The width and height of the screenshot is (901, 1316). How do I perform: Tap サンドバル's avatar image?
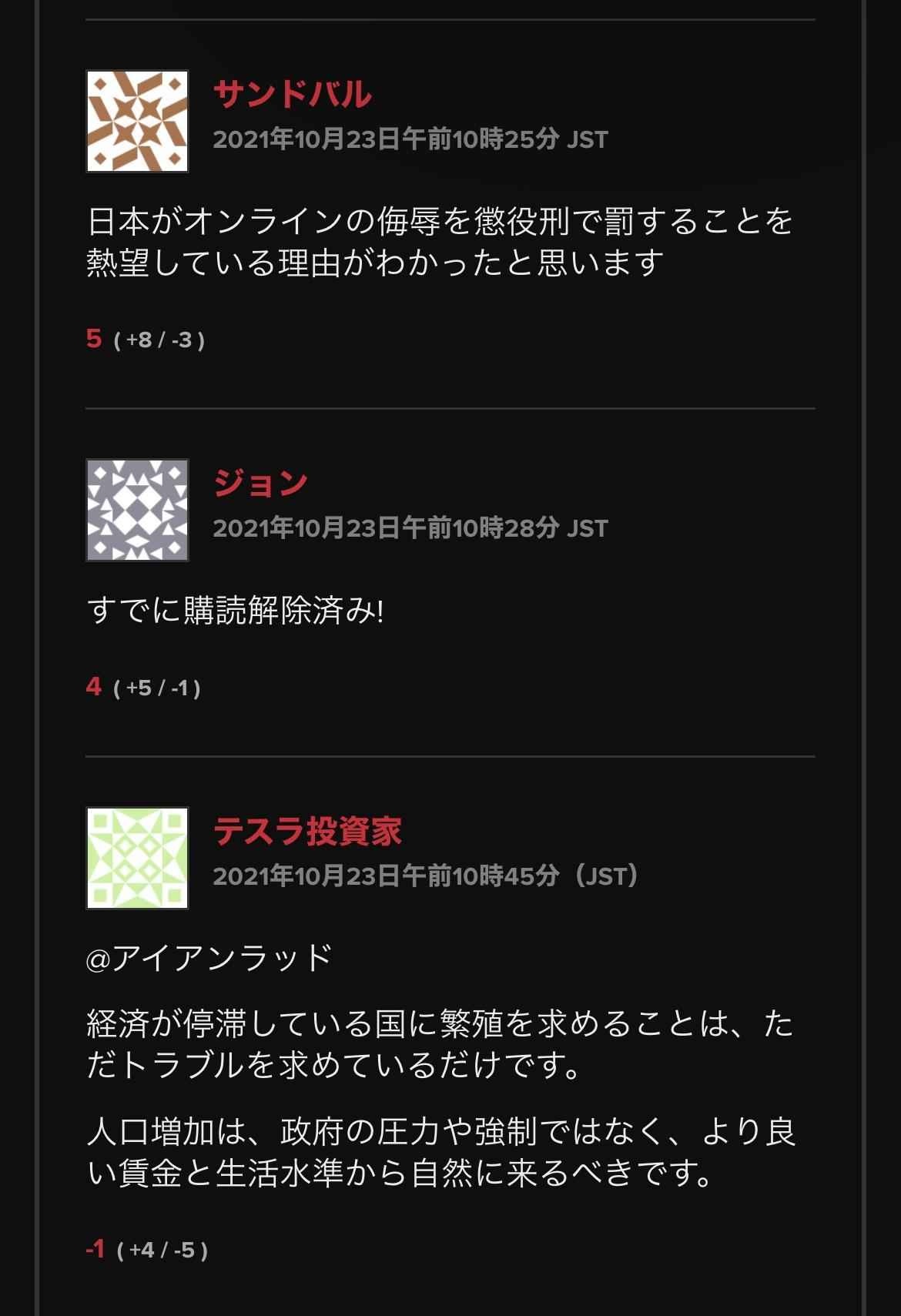click(137, 121)
